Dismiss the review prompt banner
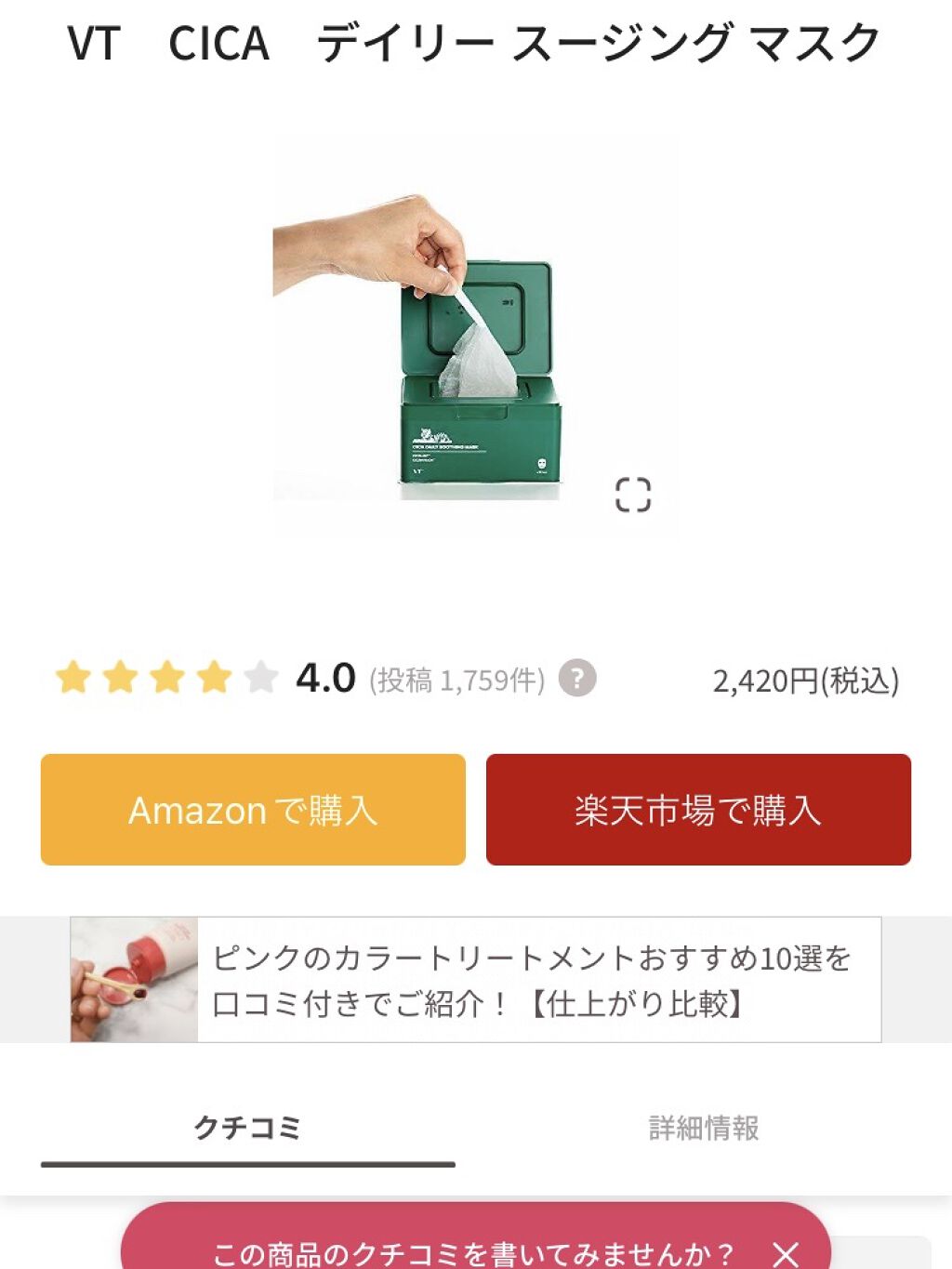The height and width of the screenshot is (1269, 952). (x=787, y=1252)
